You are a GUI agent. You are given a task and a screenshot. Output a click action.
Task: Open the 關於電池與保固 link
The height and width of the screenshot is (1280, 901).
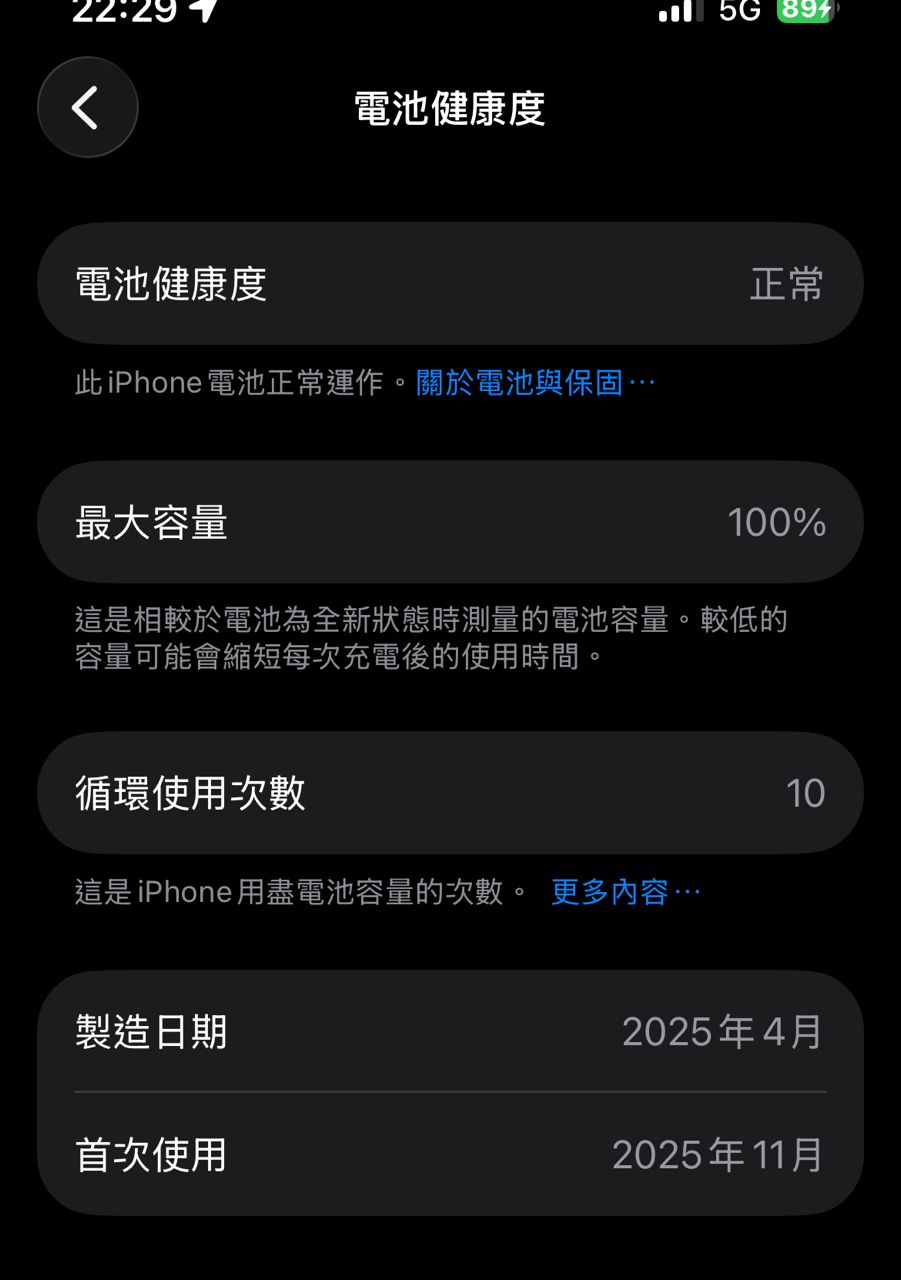pyautogui.click(x=535, y=382)
